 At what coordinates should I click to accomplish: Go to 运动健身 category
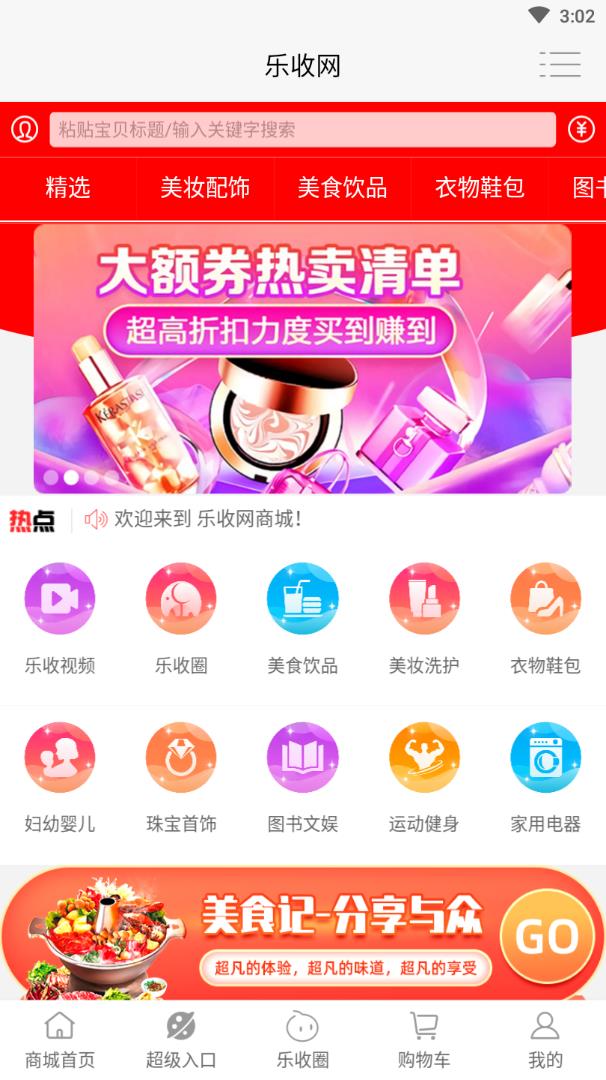pyautogui.click(x=424, y=777)
